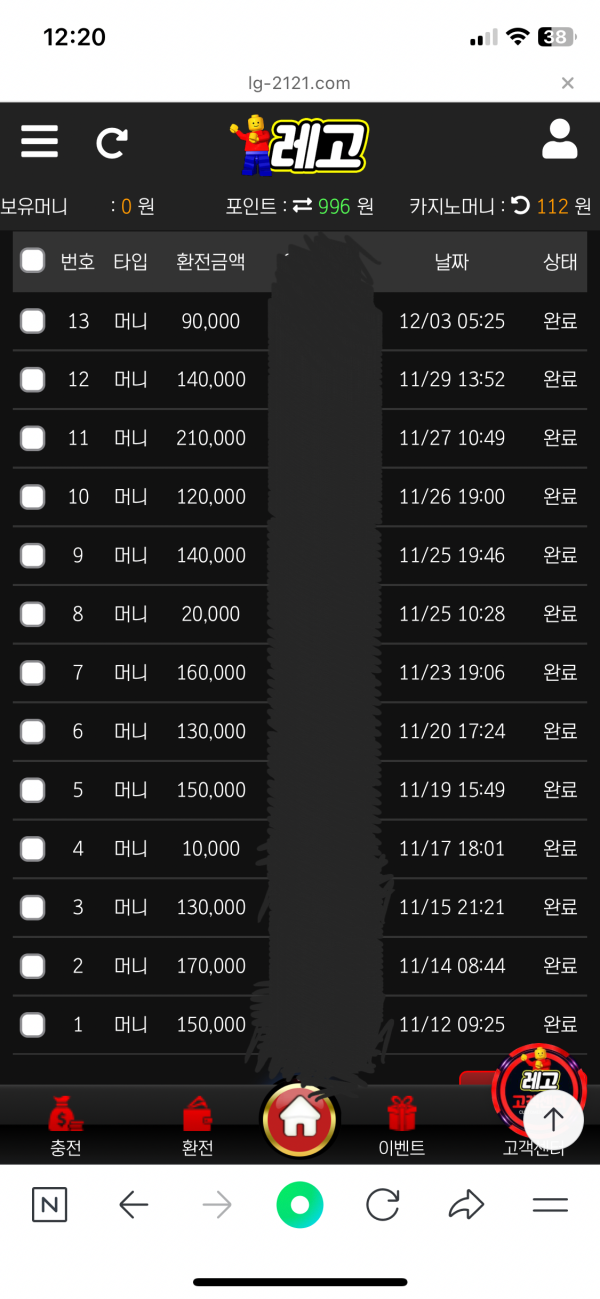Screen dimensions: 600x1299
Task: Jump to the top with the arrow button
Action: pyautogui.click(x=553, y=1119)
